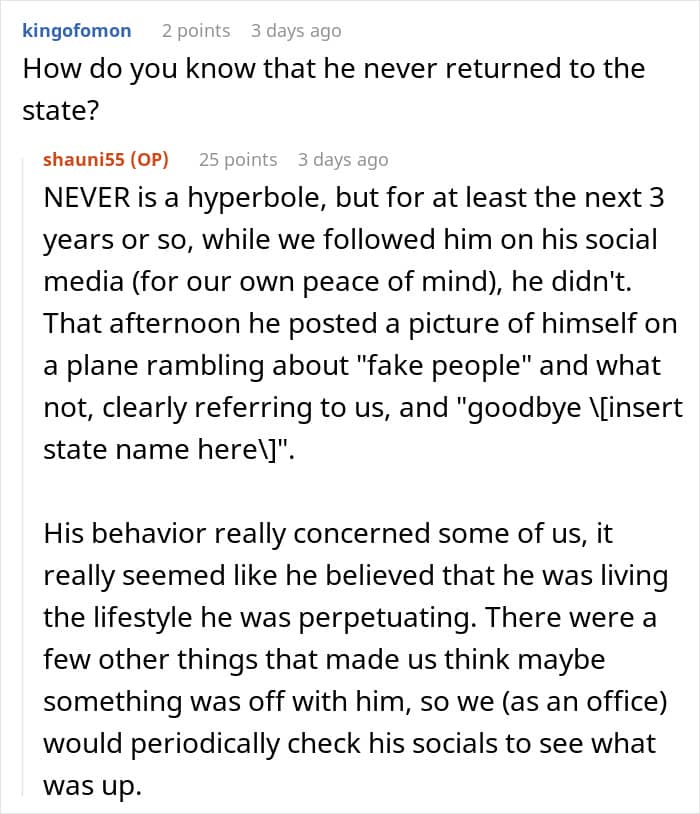This screenshot has width=700, height=814.
Task: Open kingofomon's user profile
Action: point(76,31)
